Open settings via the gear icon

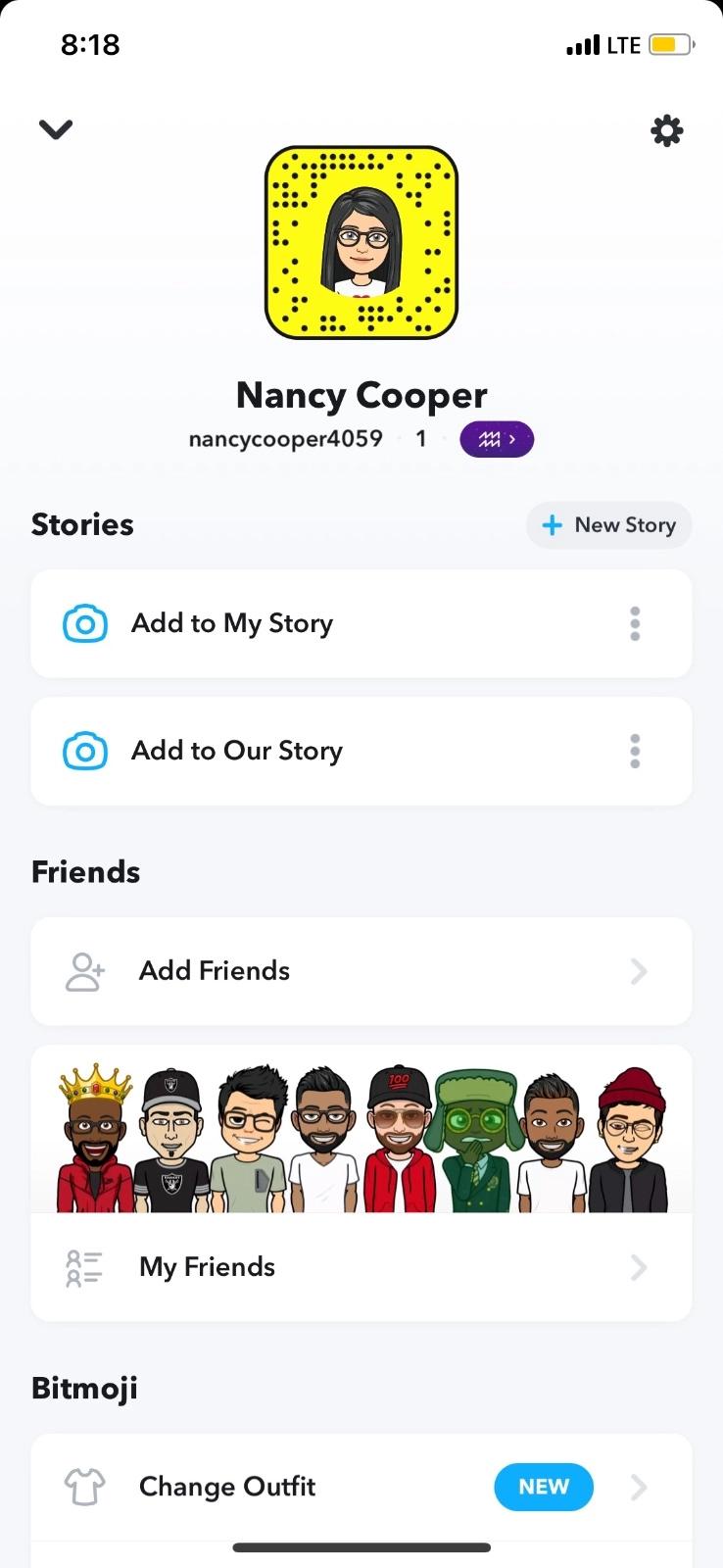[x=666, y=130]
